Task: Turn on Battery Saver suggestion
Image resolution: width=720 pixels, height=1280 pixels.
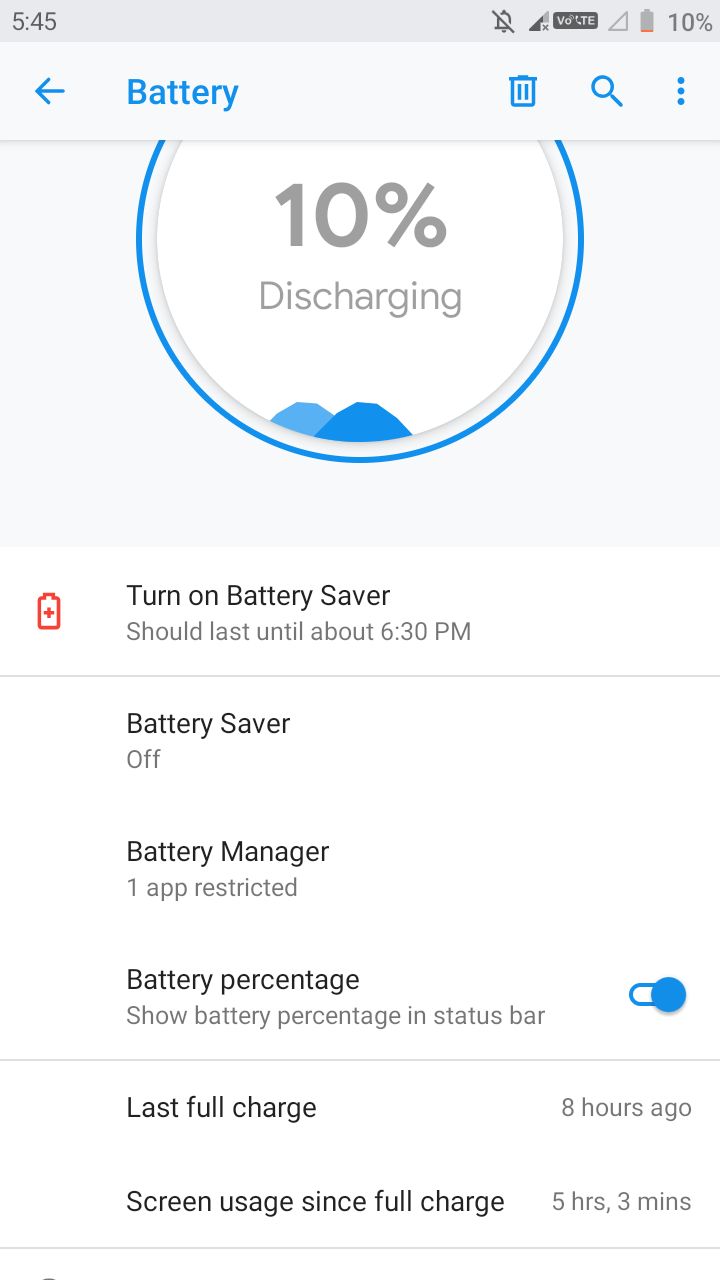Action: tap(360, 612)
